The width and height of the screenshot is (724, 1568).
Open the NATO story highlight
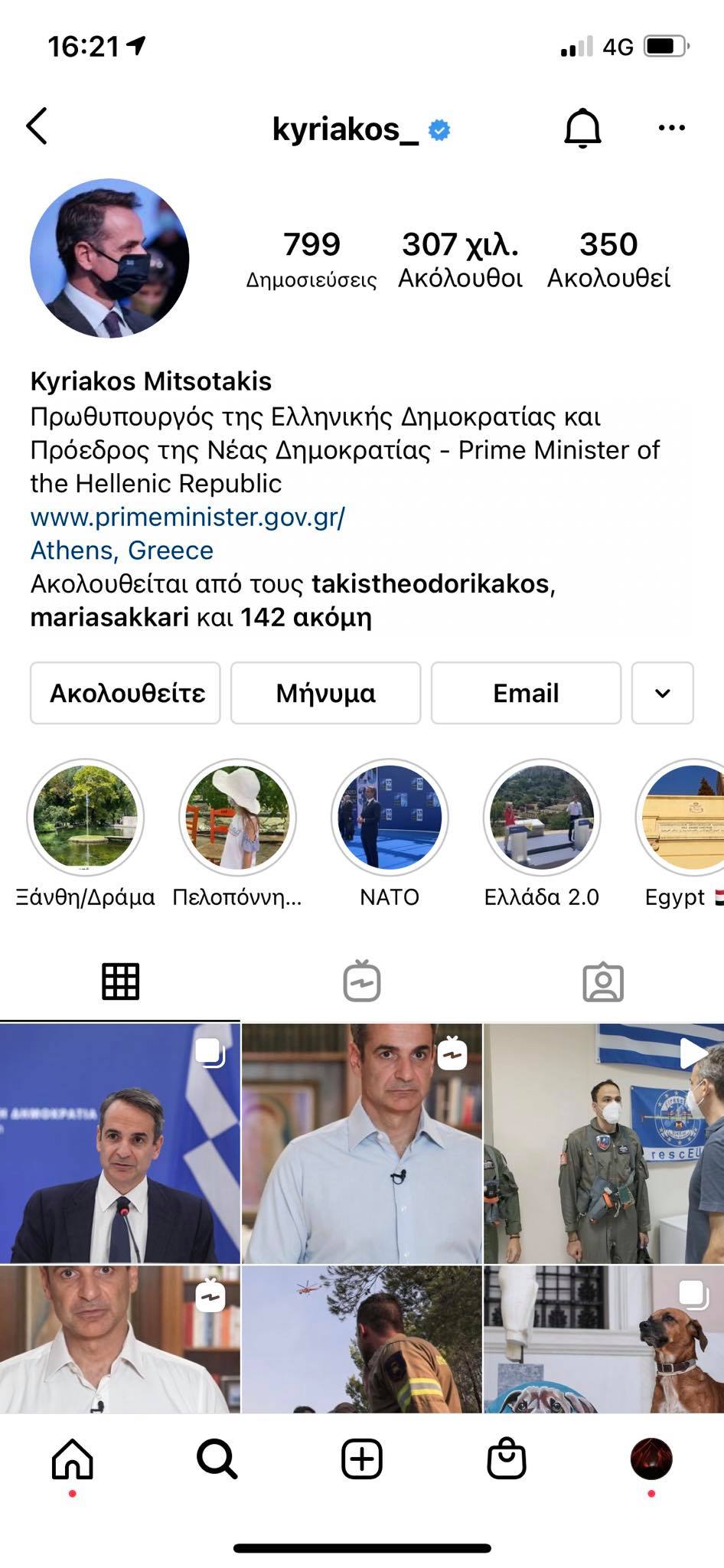(389, 818)
